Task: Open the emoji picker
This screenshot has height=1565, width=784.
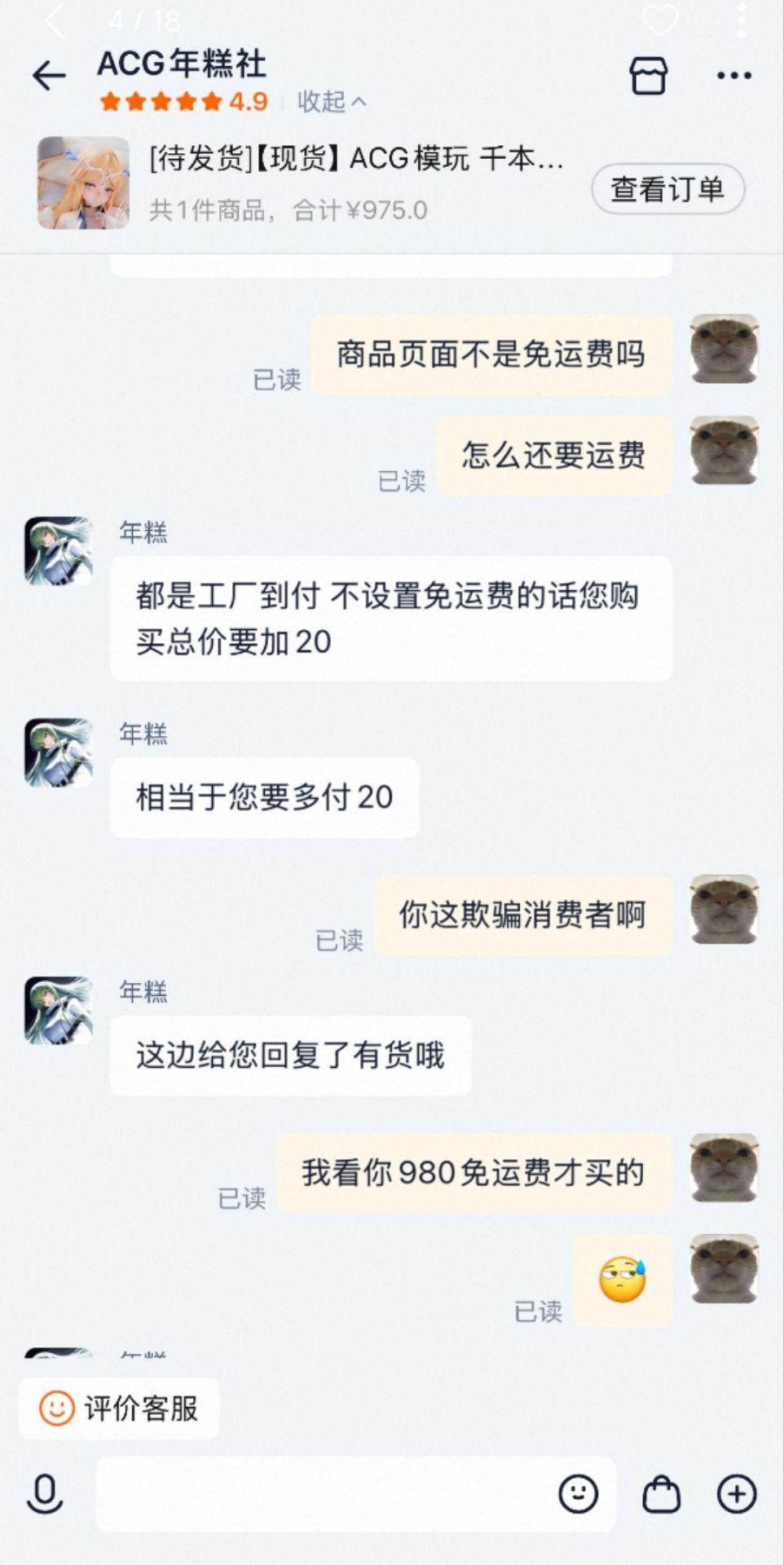Action: click(x=578, y=1494)
